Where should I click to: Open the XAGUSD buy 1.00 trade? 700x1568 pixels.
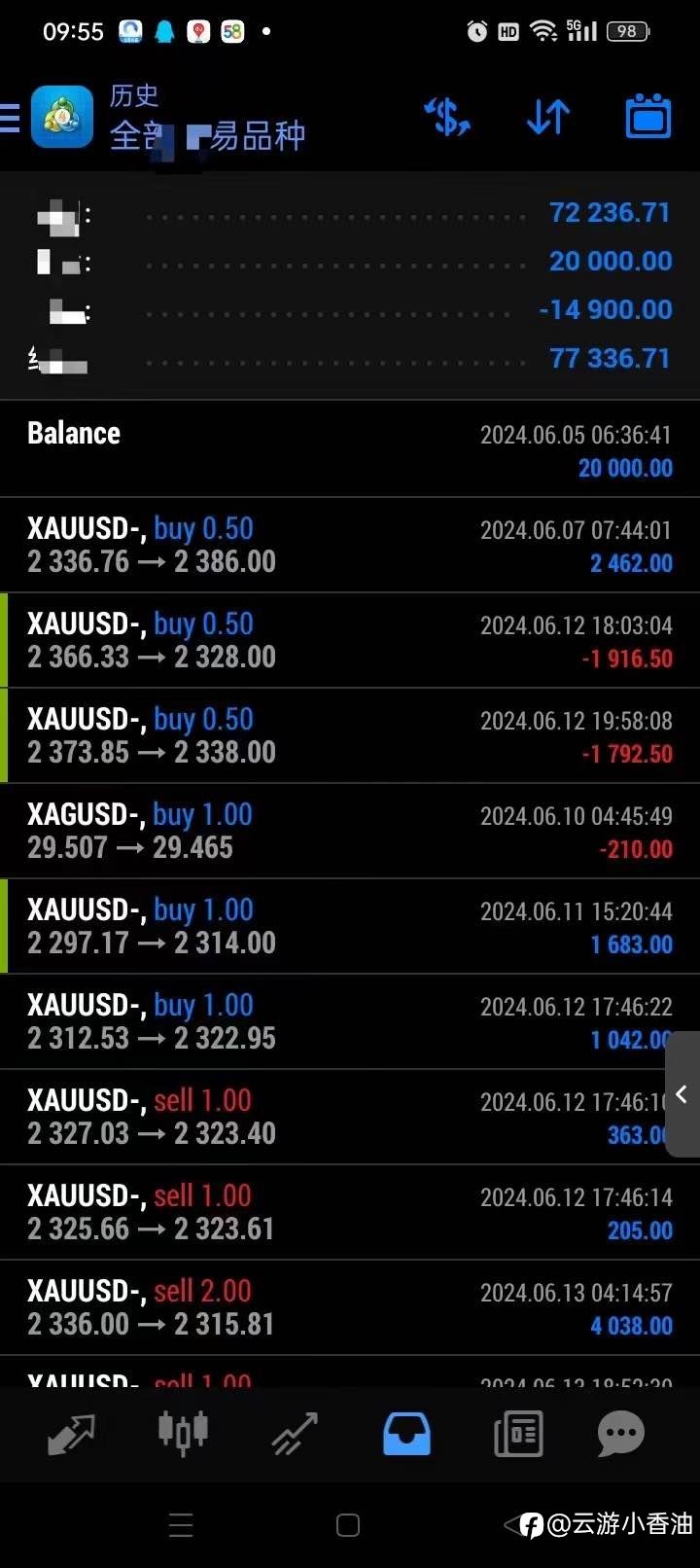(350, 831)
